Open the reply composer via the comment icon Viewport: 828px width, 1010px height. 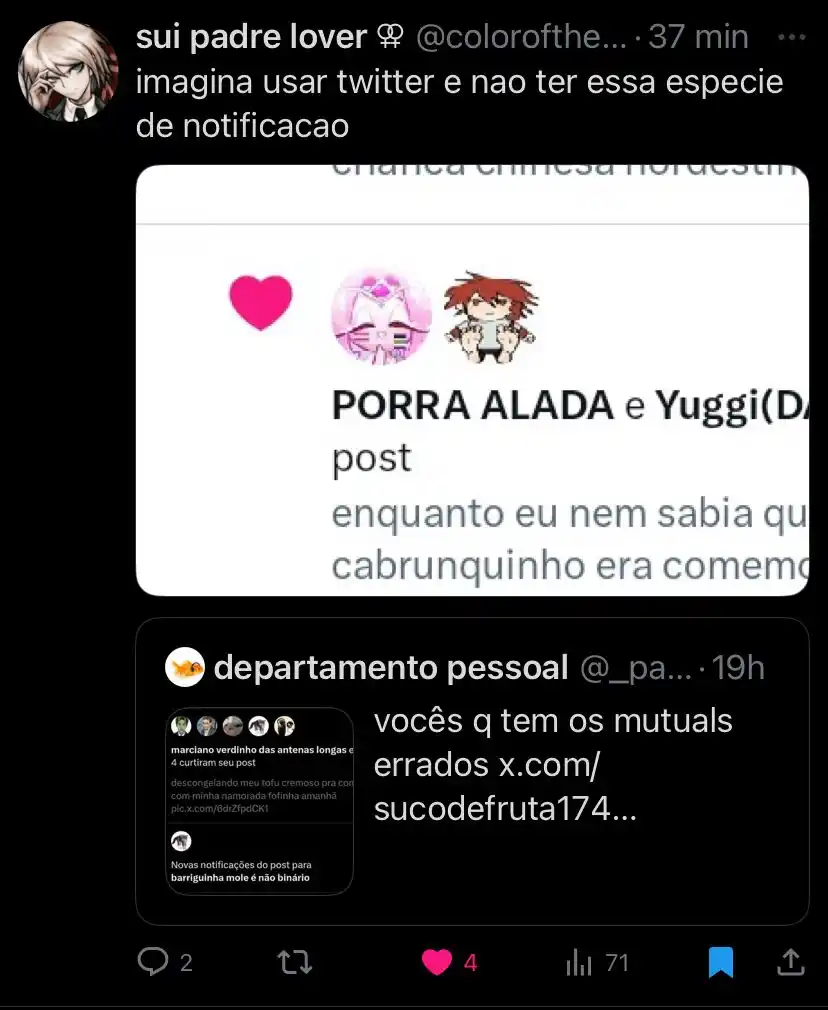click(x=155, y=961)
